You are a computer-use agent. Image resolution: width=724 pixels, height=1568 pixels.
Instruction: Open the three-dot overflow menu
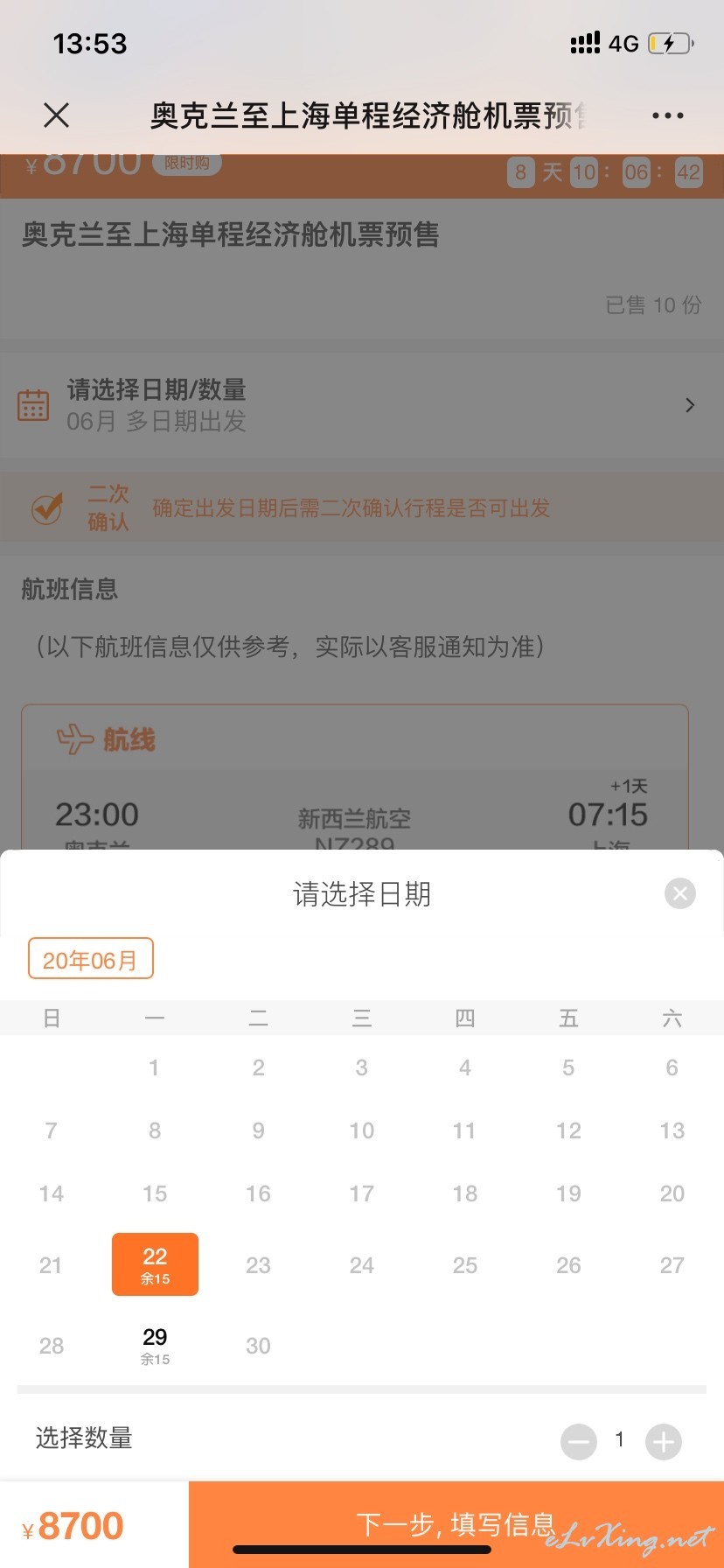pyautogui.click(x=667, y=115)
